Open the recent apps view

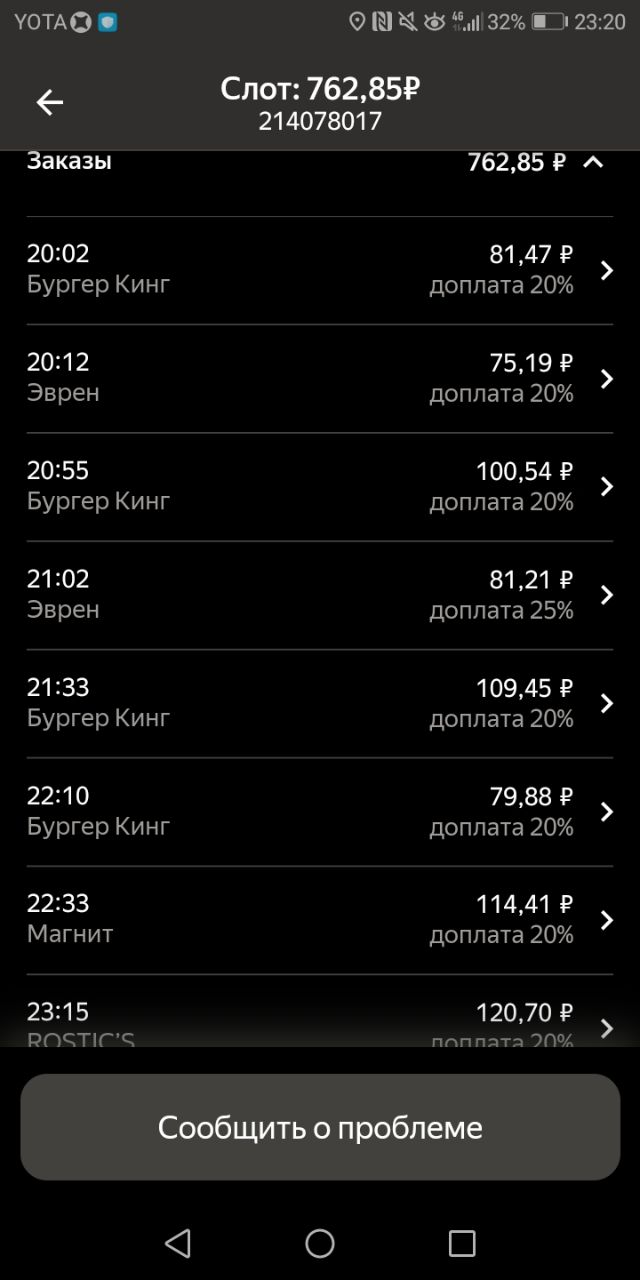462,1243
